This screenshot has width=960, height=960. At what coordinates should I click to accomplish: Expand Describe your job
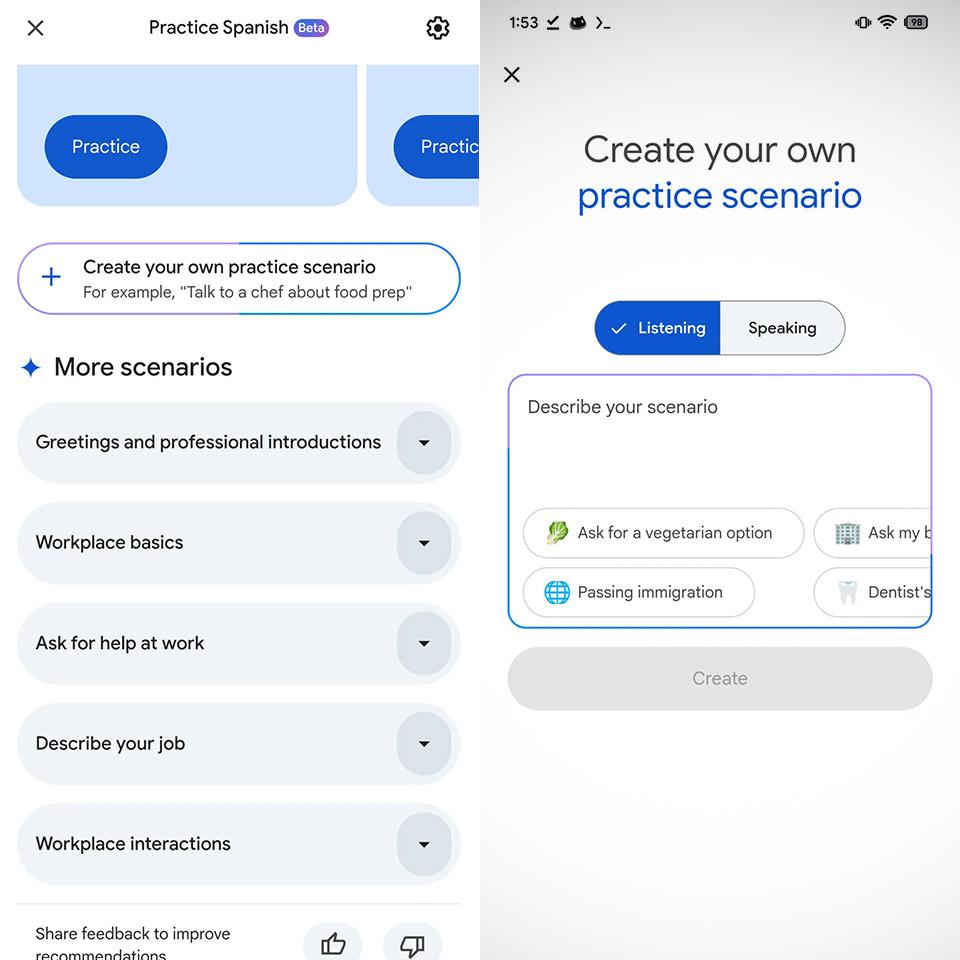click(x=424, y=743)
